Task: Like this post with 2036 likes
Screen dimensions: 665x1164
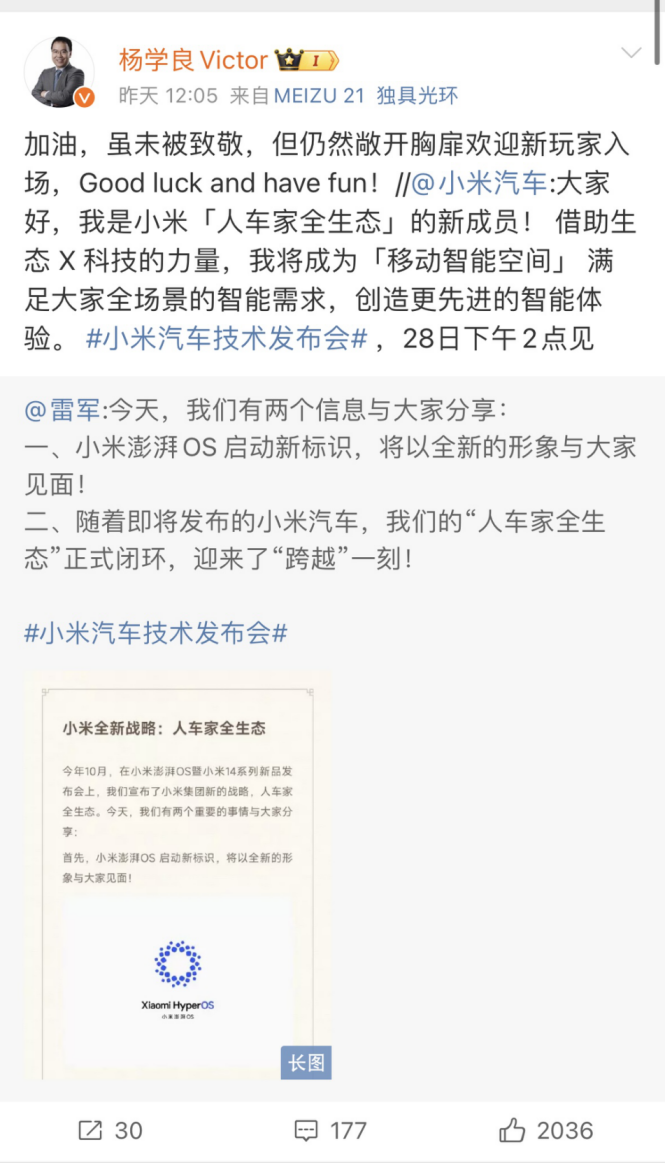Action: [x=546, y=1130]
